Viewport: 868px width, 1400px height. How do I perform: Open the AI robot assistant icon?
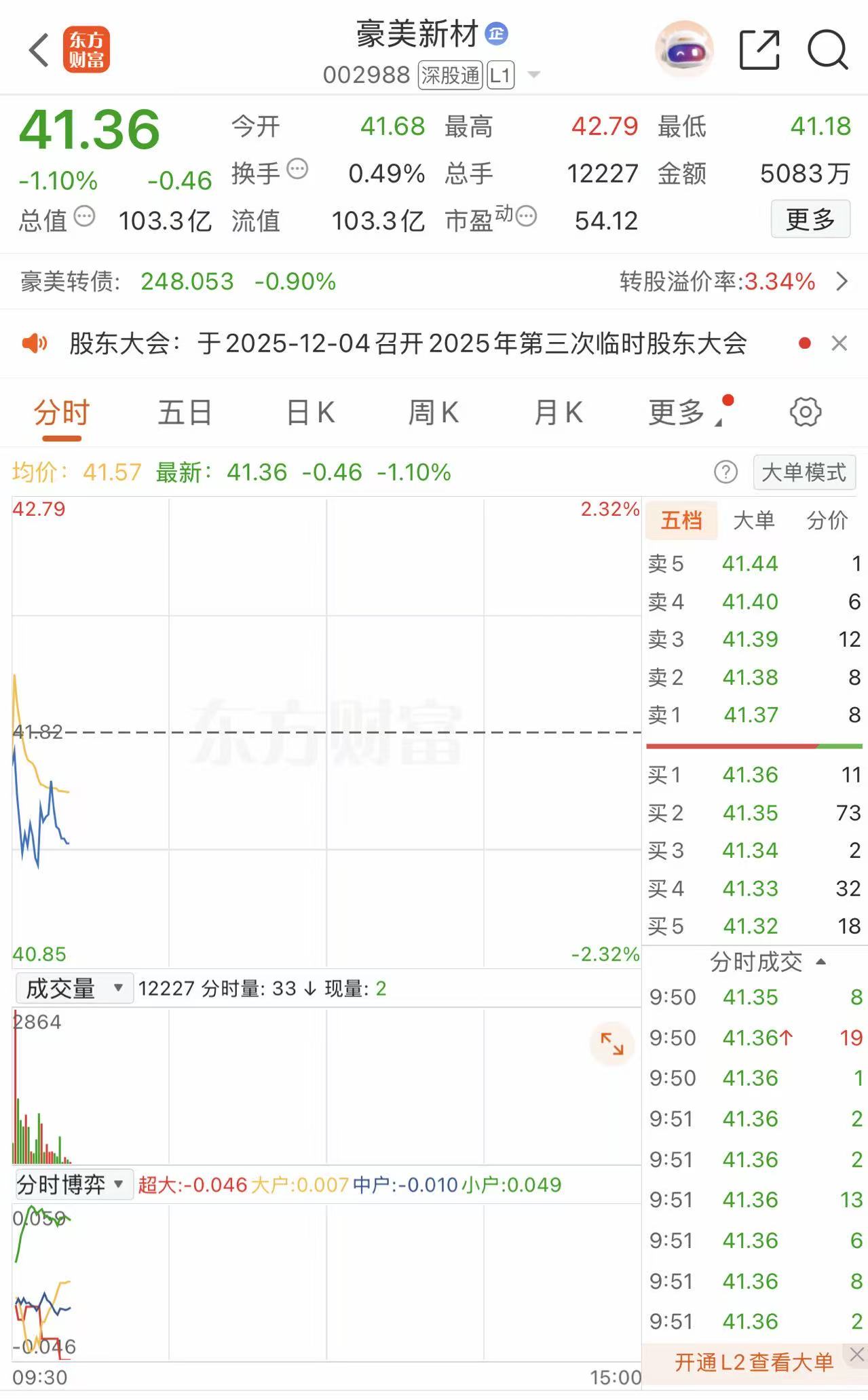pos(683,50)
